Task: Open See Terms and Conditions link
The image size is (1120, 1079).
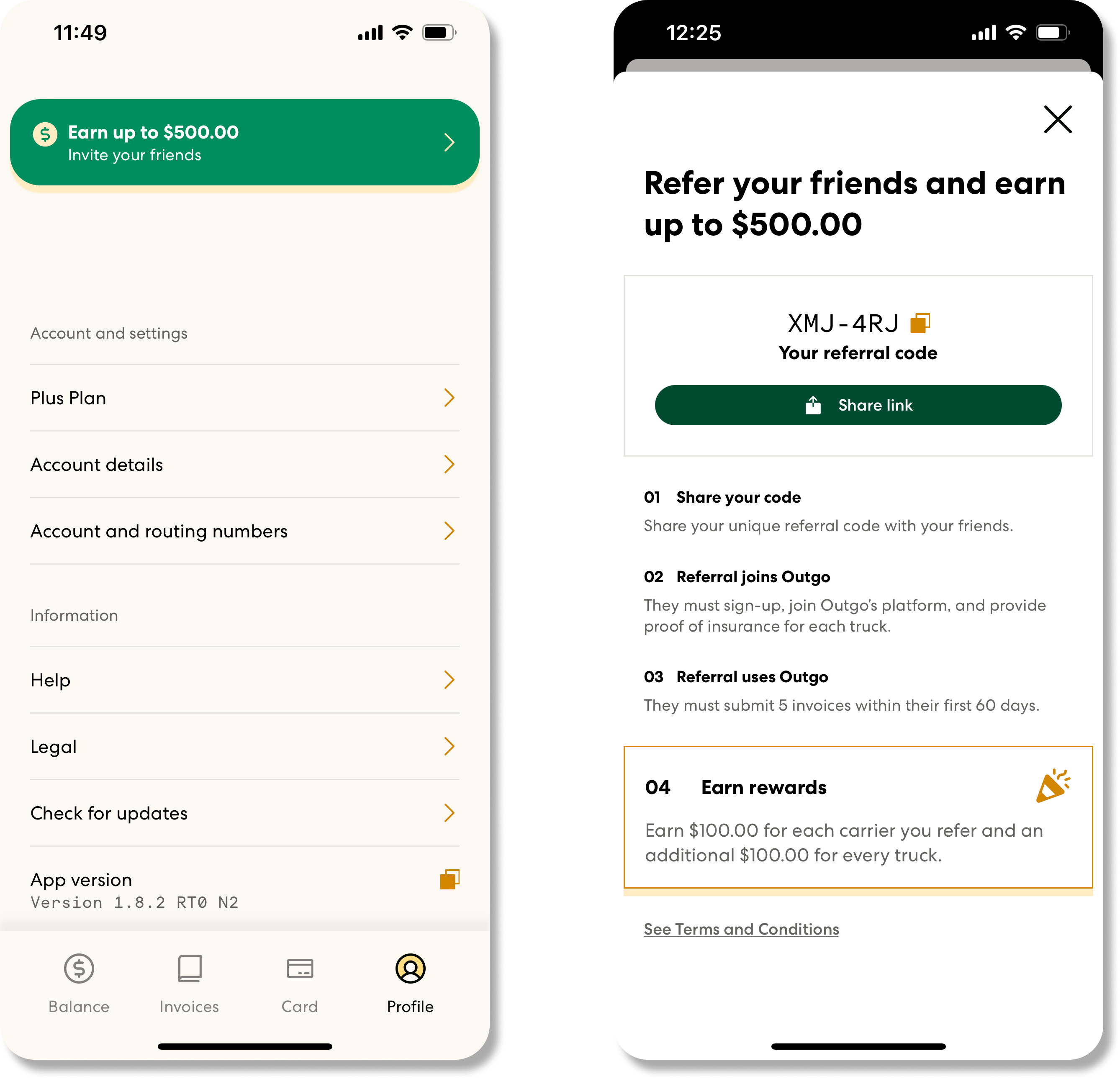Action: coord(741,929)
